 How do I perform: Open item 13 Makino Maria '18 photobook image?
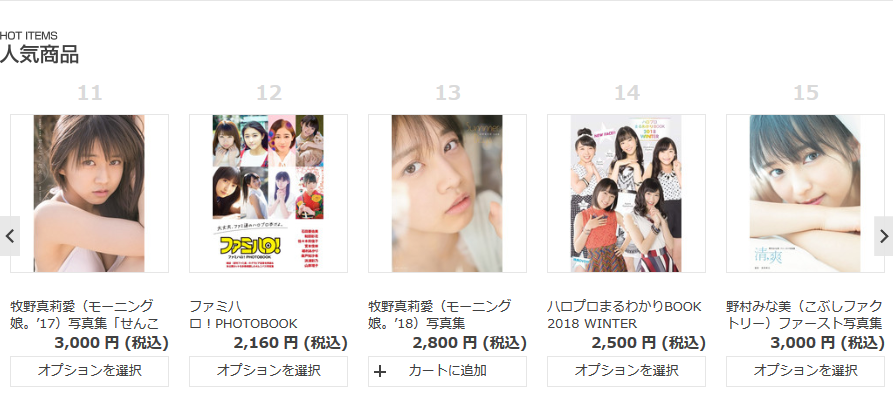[x=447, y=193]
